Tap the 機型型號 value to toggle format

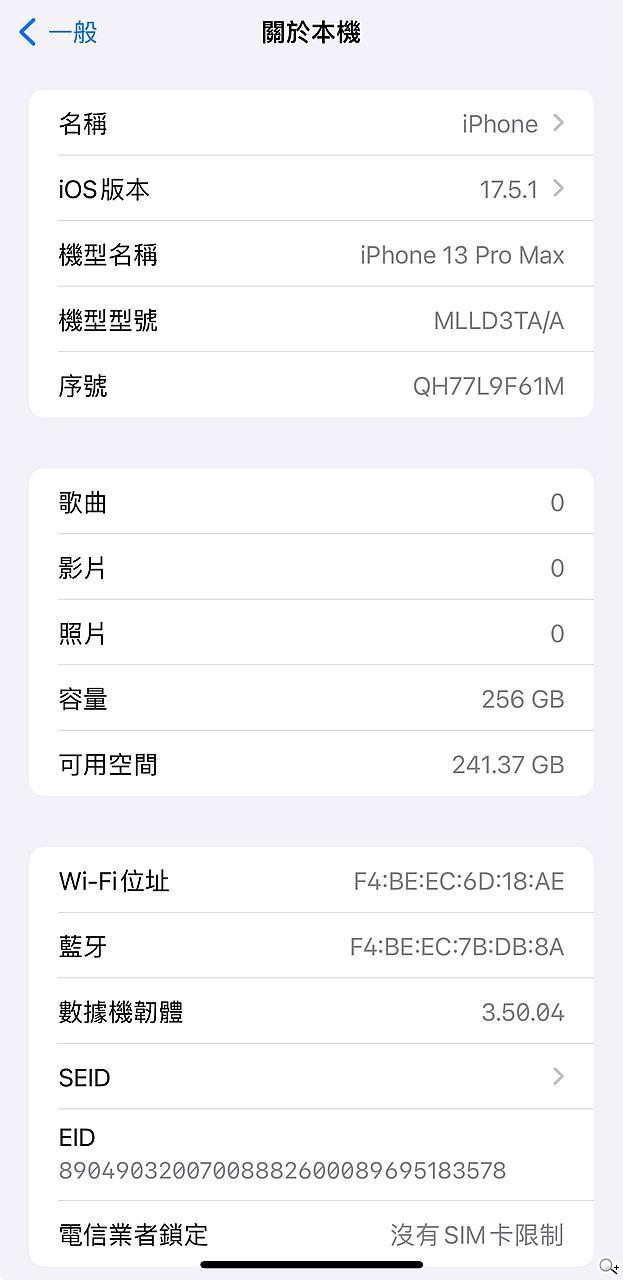pyautogui.click(x=498, y=321)
